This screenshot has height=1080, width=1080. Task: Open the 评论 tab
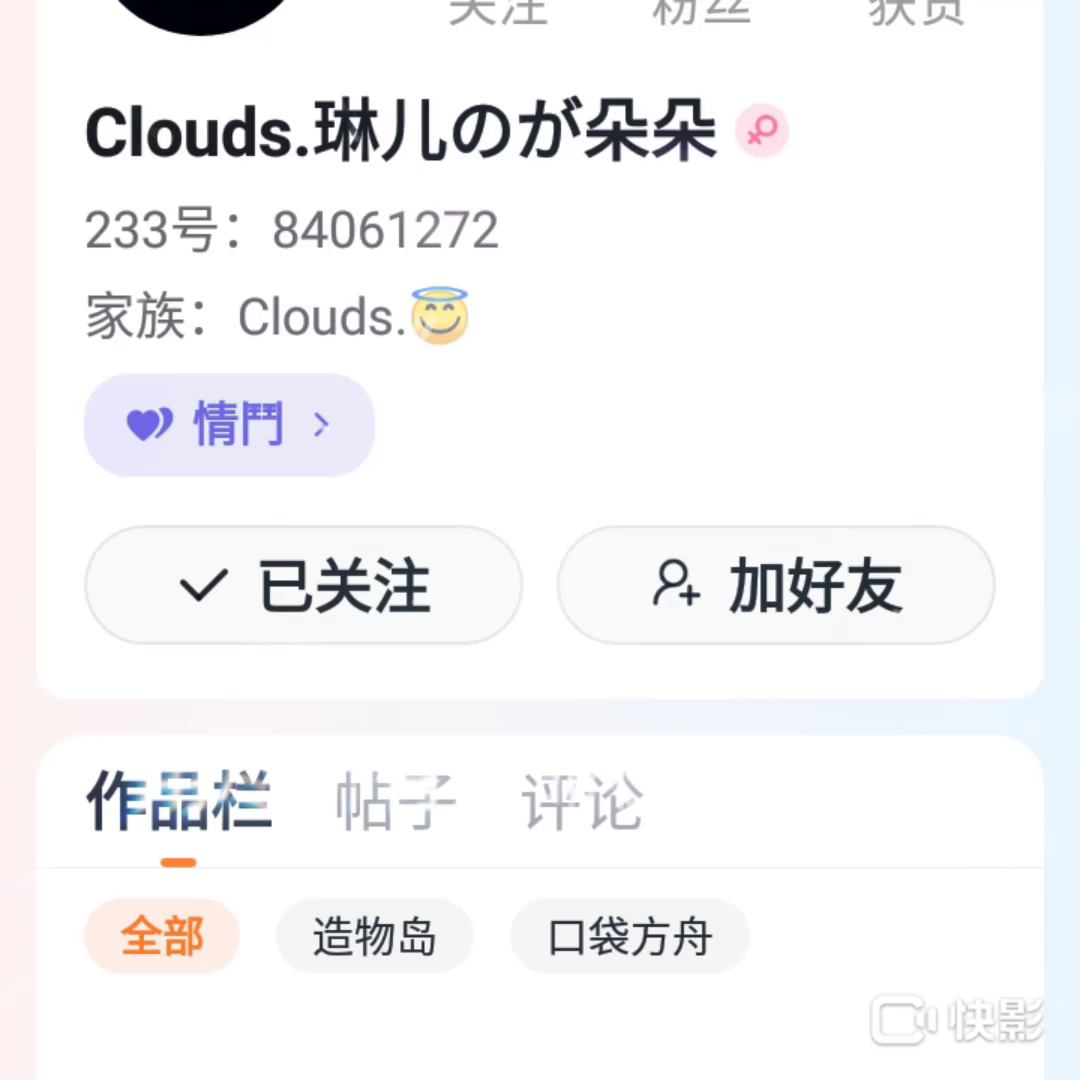point(582,803)
